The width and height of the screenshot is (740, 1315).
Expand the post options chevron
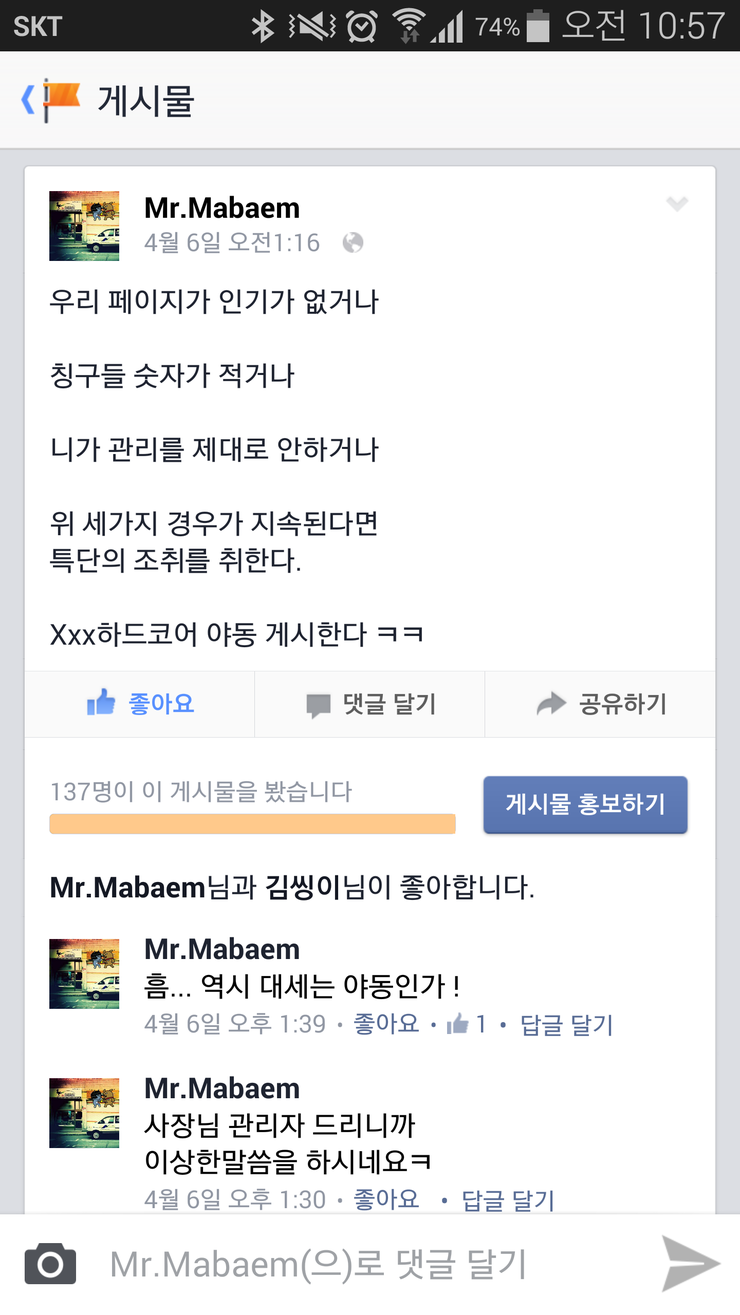(677, 205)
